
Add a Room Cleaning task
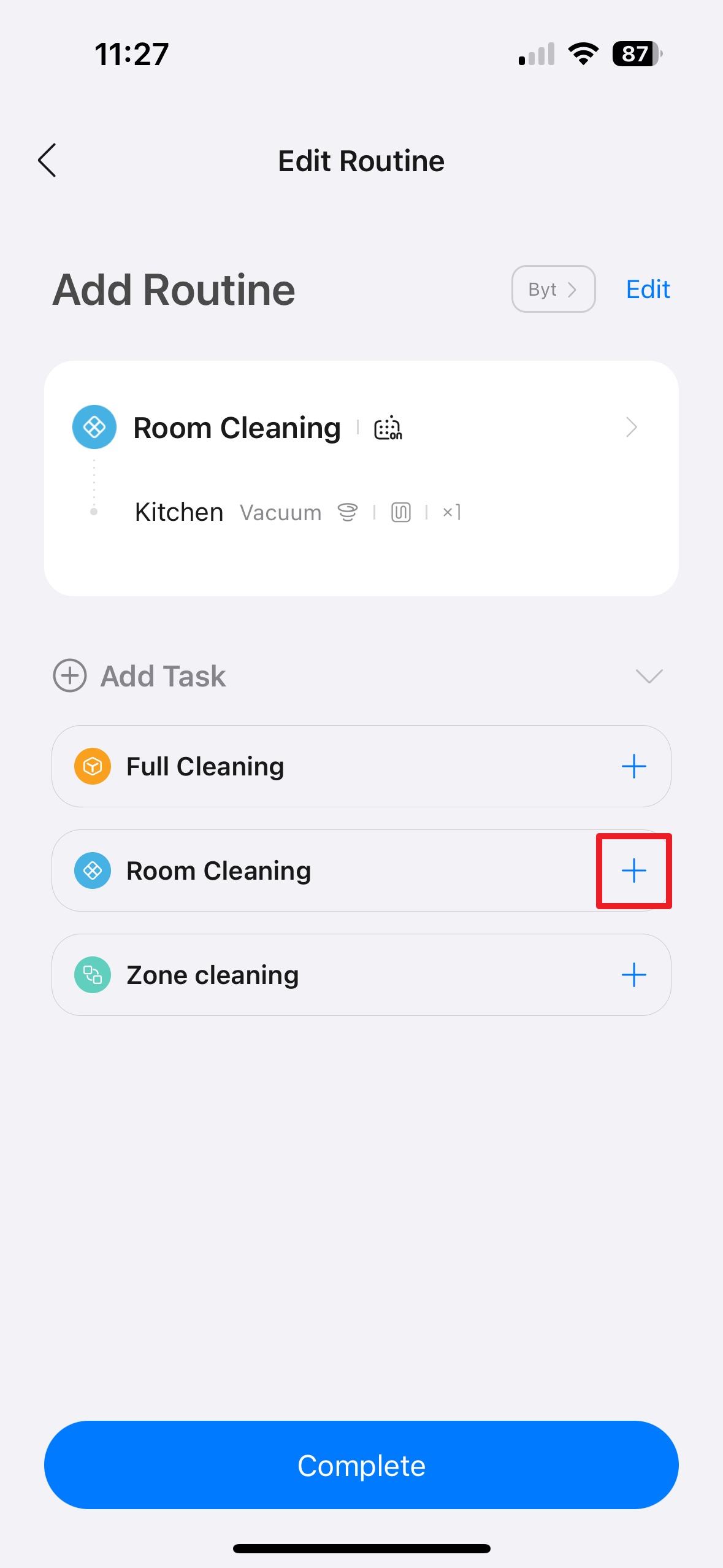pyautogui.click(x=633, y=871)
